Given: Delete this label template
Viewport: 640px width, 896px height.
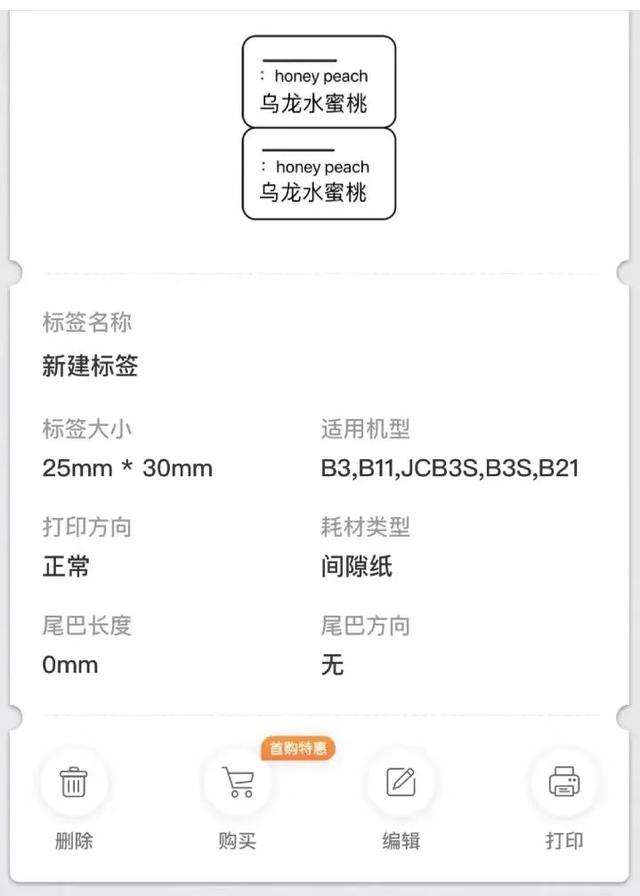Looking at the screenshot, I should click(73, 784).
